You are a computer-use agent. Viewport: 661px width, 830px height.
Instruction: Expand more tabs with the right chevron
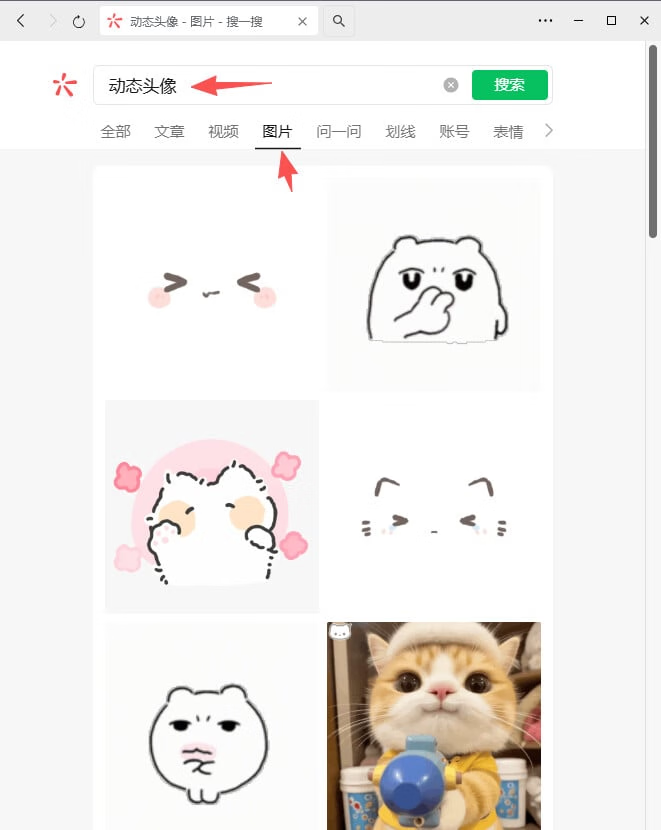coord(548,130)
